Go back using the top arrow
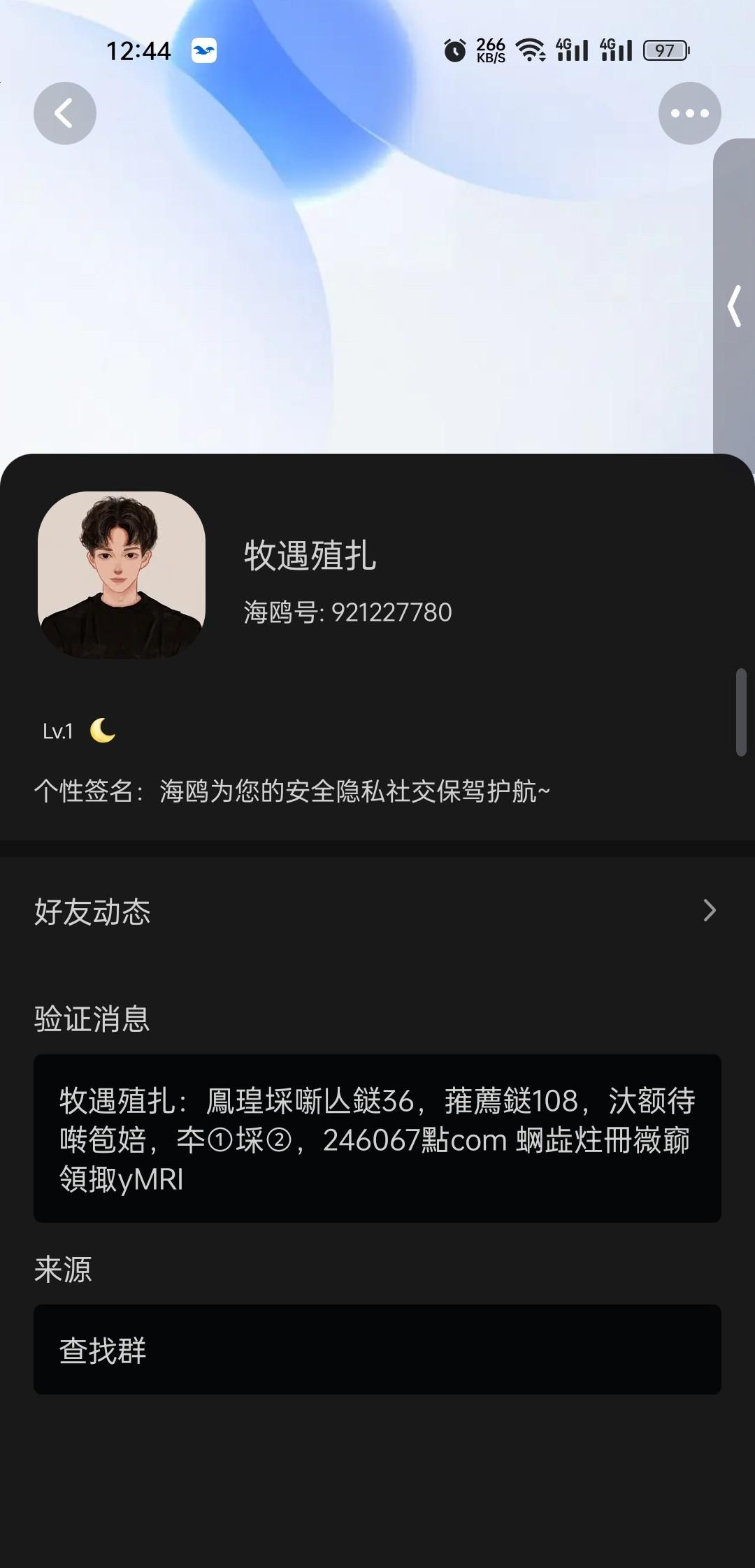Viewport: 755px width, 1568px height. click(x=65, y=113)
